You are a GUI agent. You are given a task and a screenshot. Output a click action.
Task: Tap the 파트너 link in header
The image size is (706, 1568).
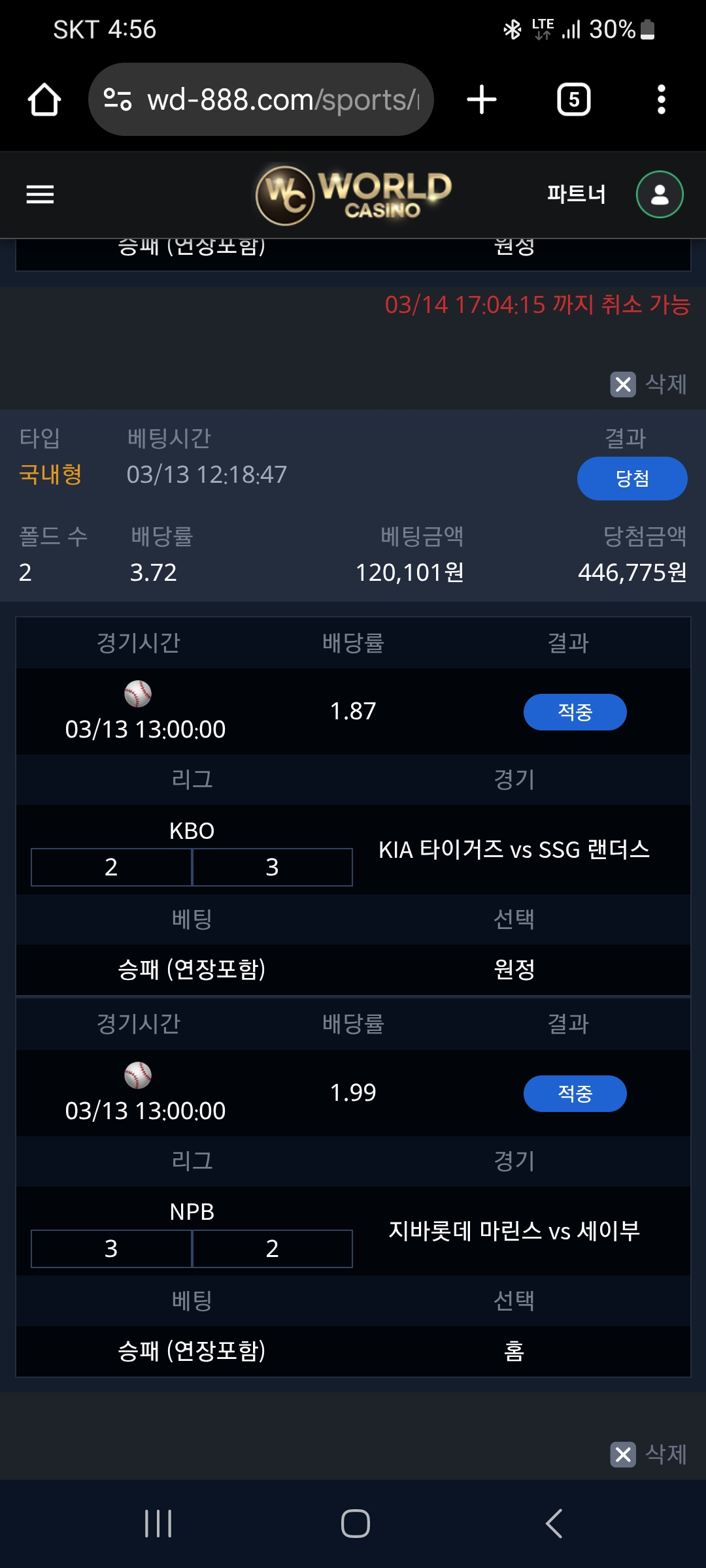576,194
